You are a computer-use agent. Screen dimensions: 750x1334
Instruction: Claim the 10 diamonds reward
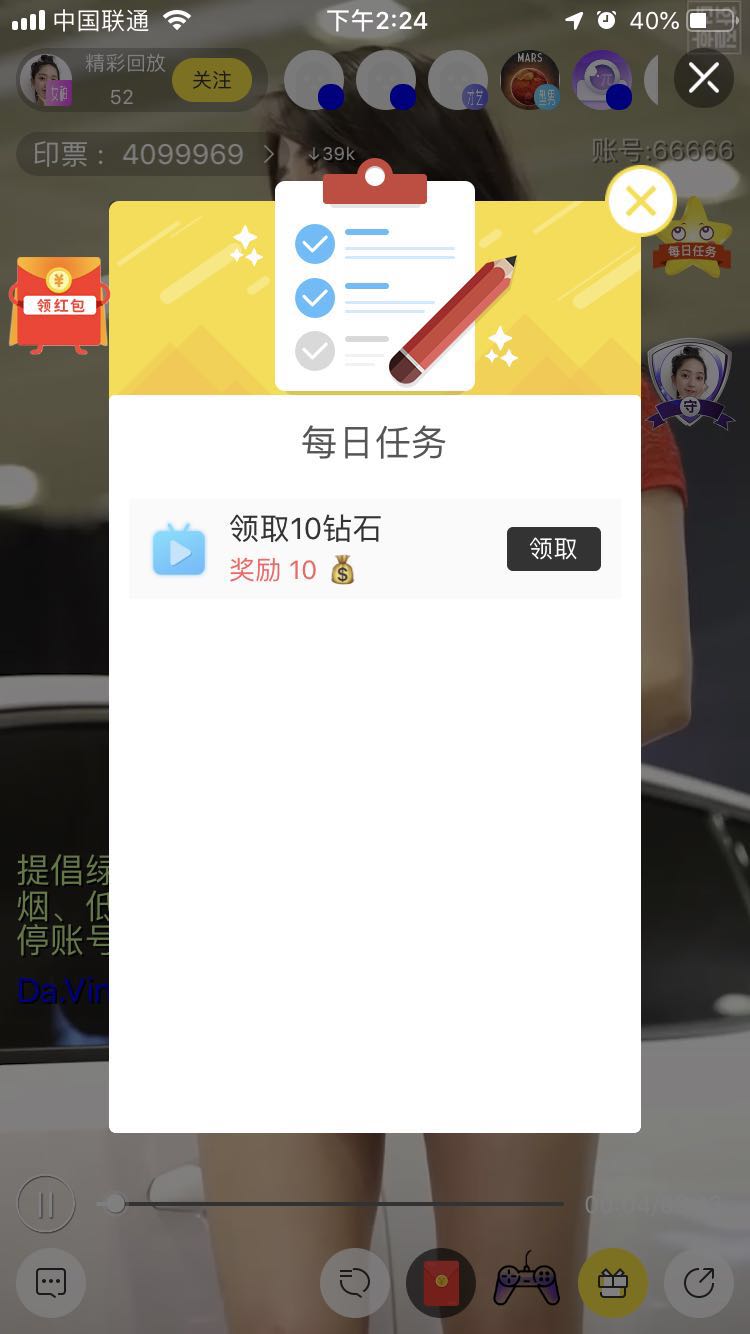553,549
